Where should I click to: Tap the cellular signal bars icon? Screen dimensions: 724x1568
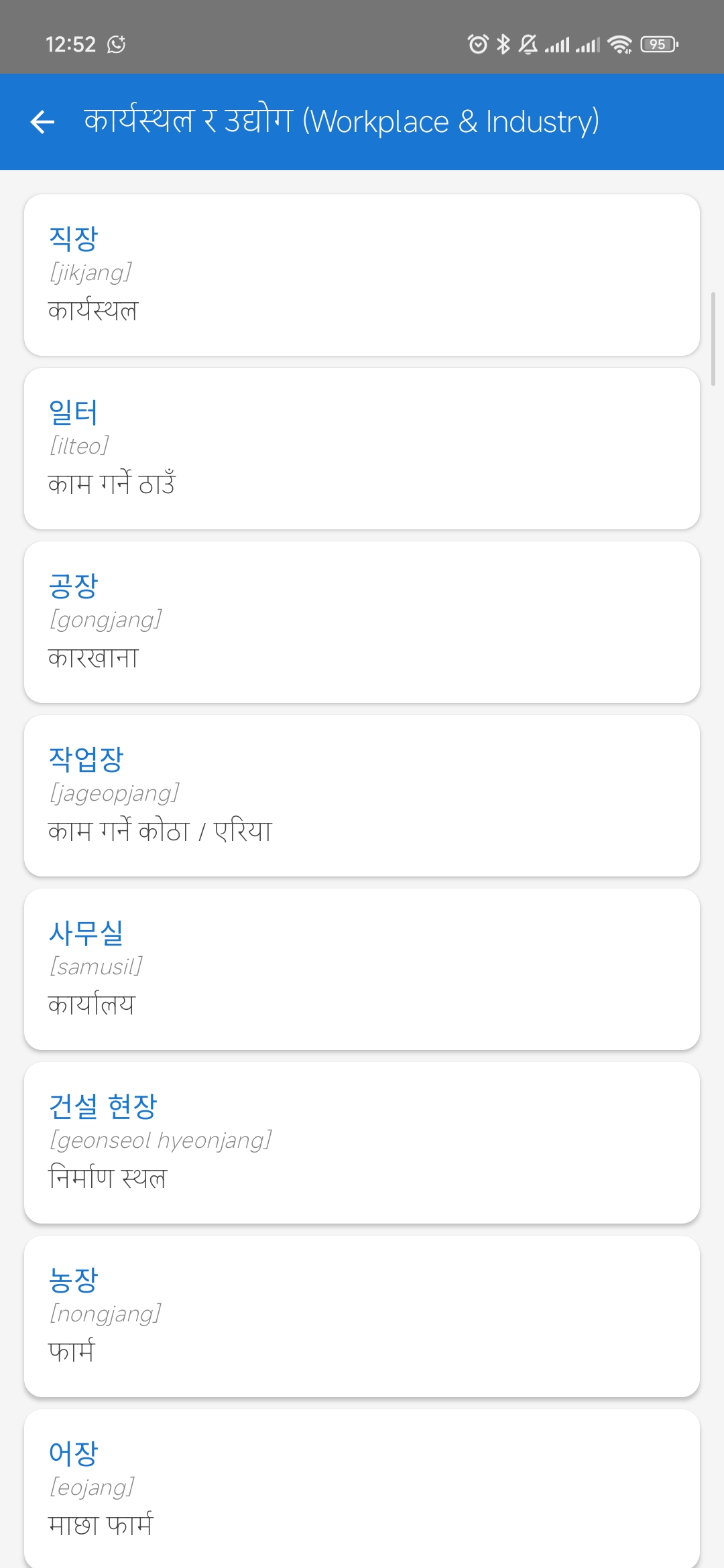point(560,44)
